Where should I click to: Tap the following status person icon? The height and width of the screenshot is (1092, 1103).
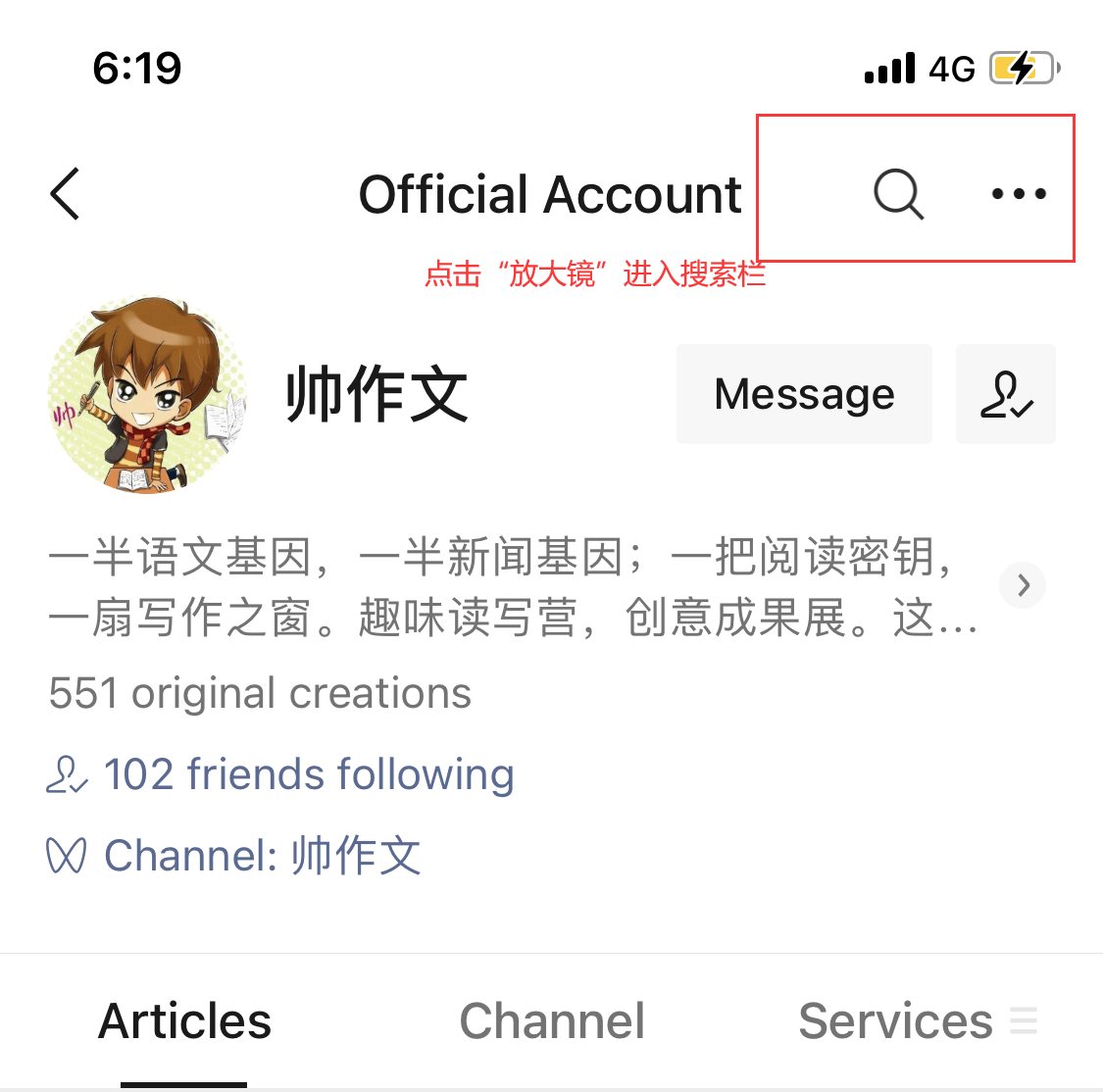[1006, 394]
